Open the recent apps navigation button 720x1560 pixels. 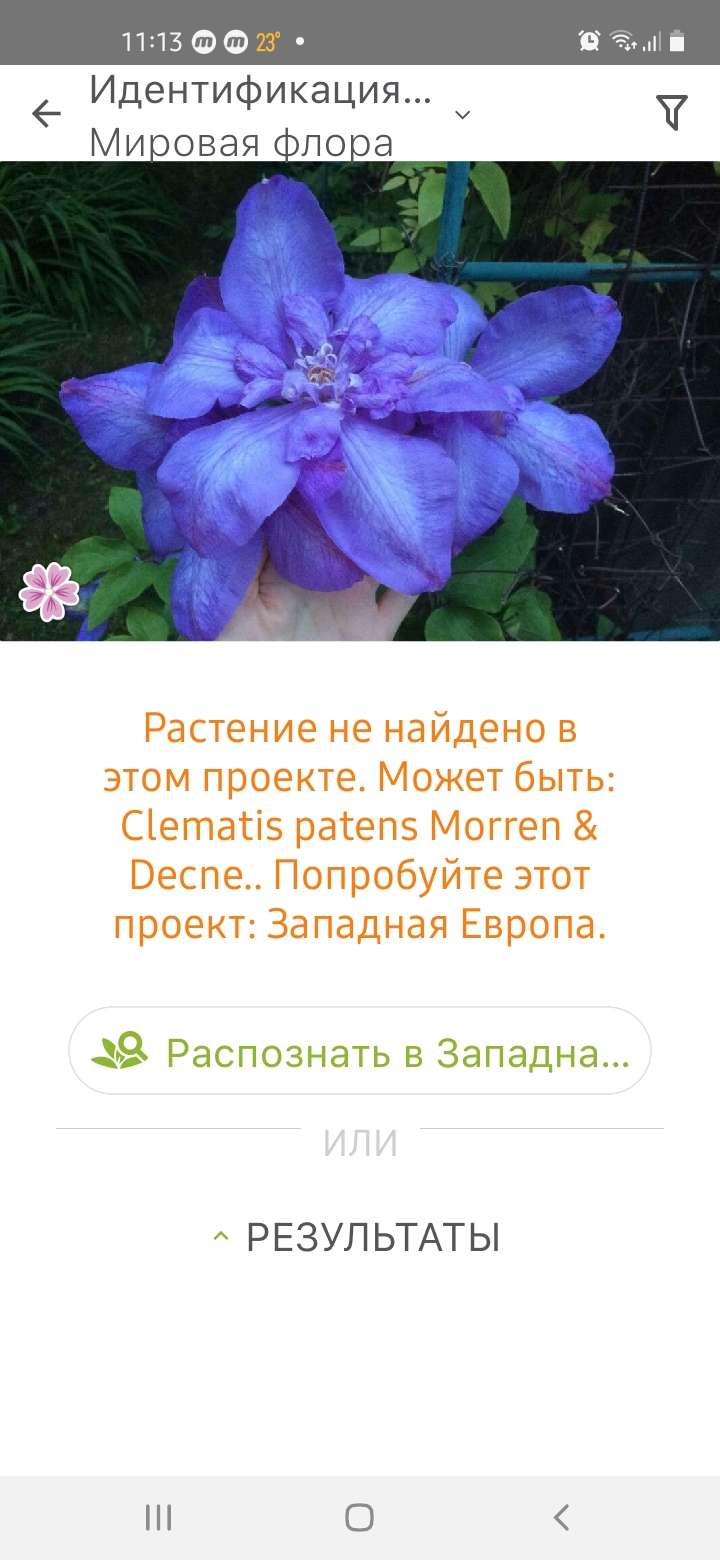pyautogui.click(x=158, y=1517)
